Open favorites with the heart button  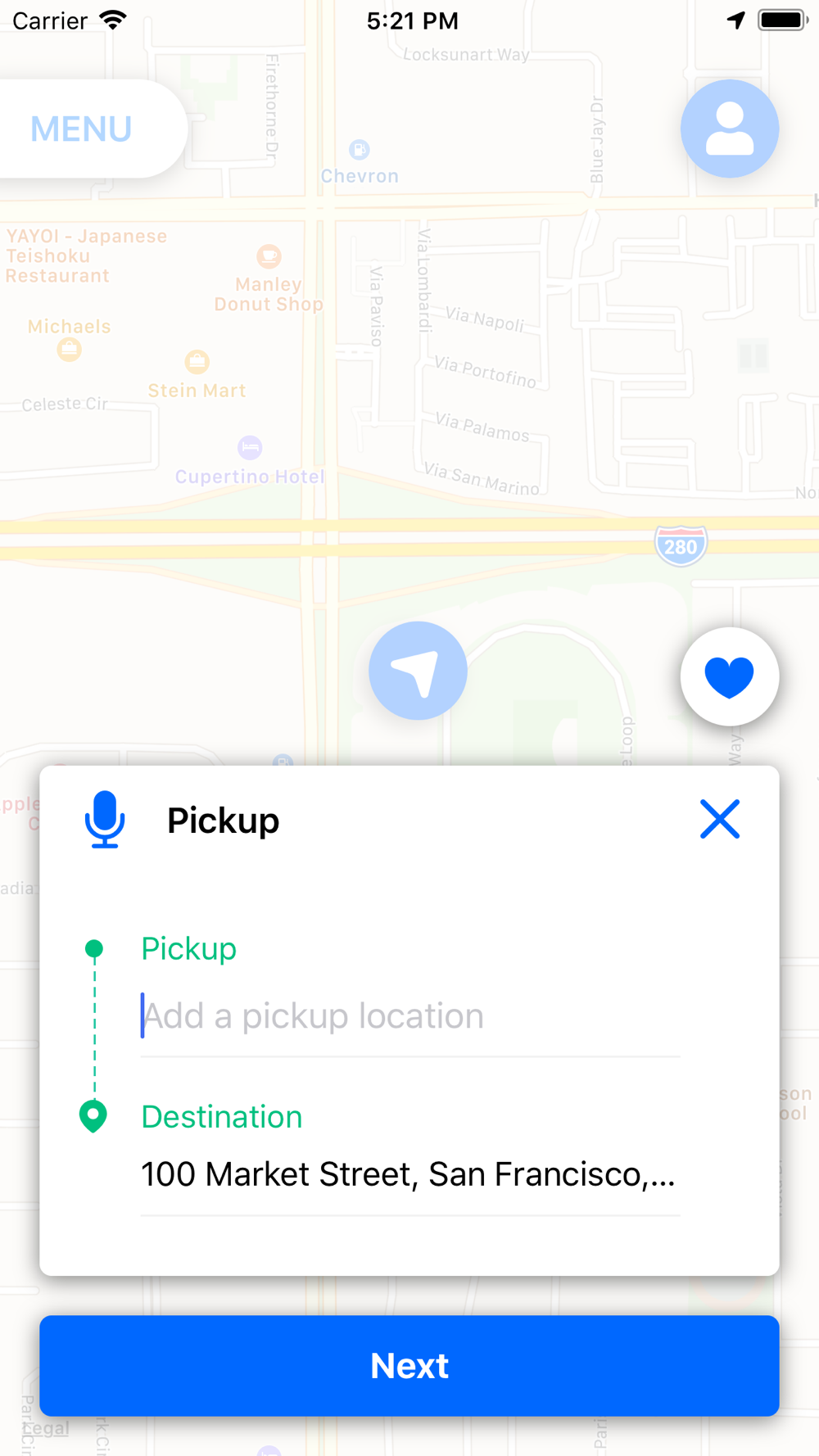point(729,676)
